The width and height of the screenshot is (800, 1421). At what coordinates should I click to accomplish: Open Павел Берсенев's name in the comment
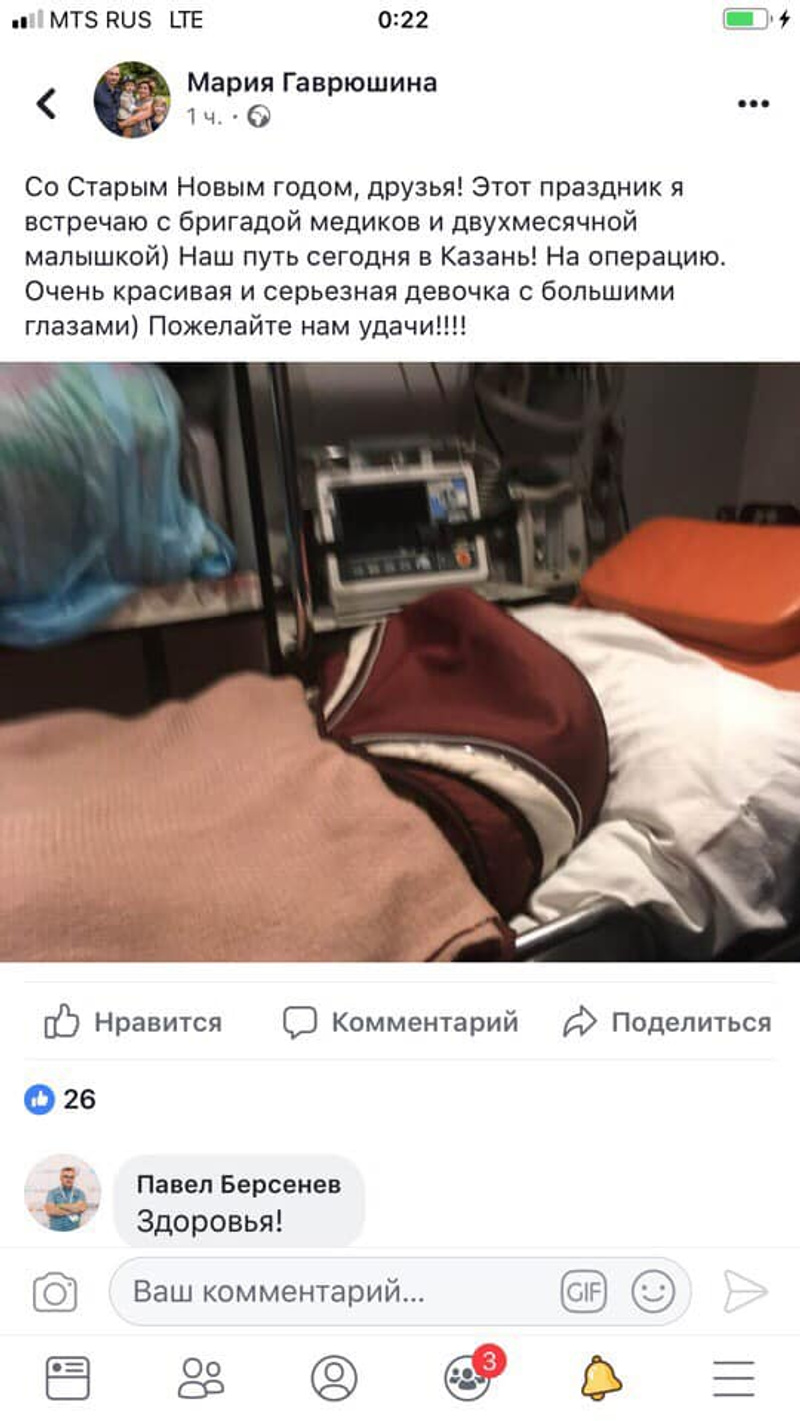pyautogui.click(x=239, y=1185)
